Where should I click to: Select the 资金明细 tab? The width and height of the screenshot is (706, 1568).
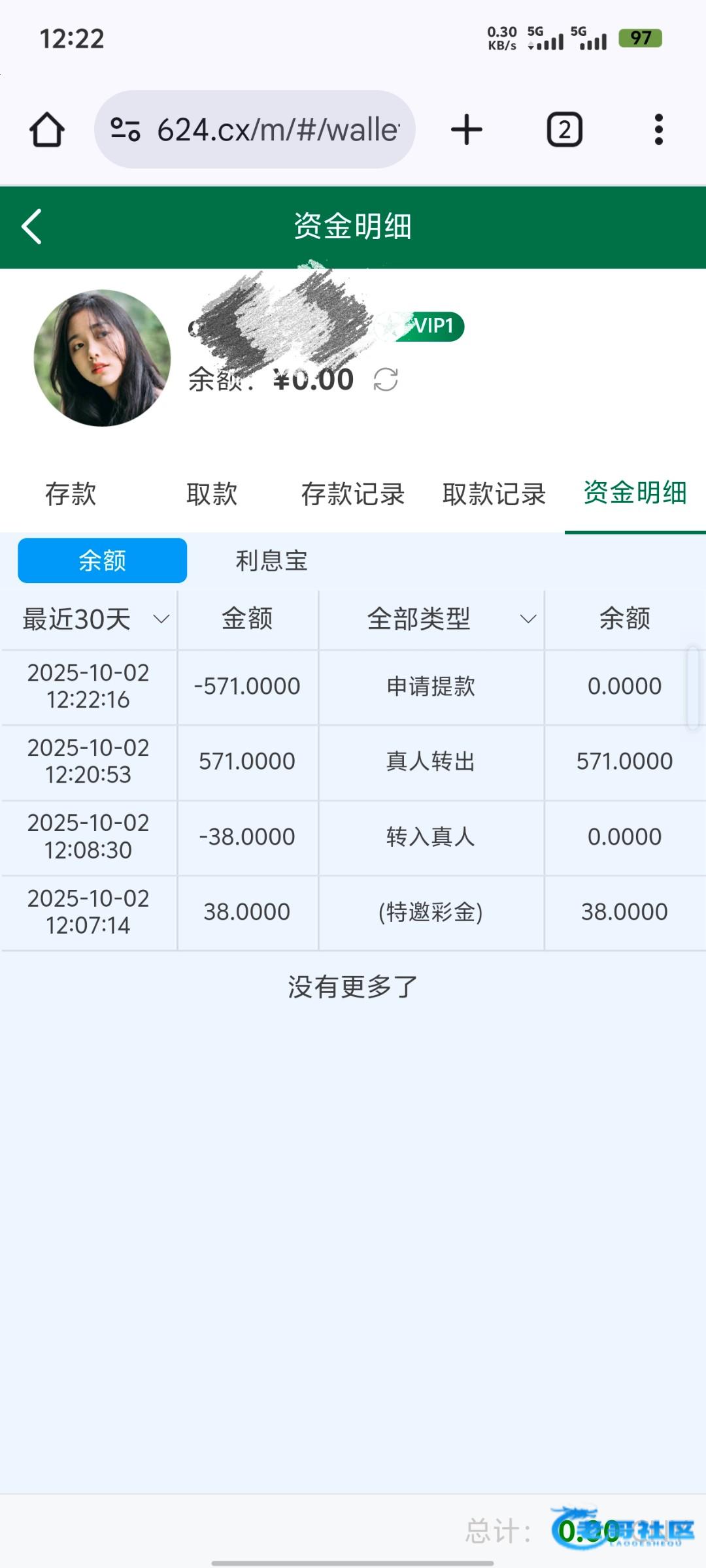(x=635, y=493)
